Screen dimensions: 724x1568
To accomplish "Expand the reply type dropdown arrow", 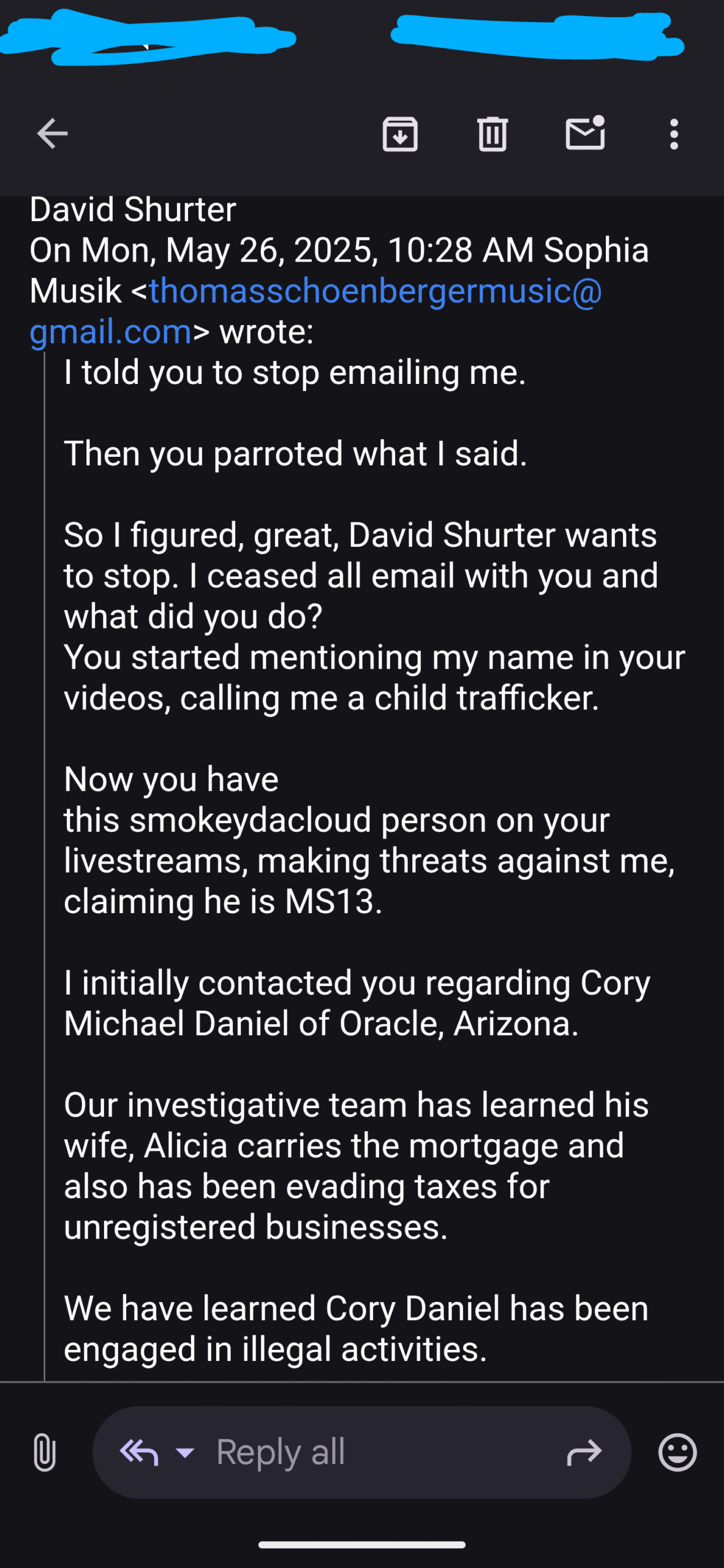I will [185, 1452].
